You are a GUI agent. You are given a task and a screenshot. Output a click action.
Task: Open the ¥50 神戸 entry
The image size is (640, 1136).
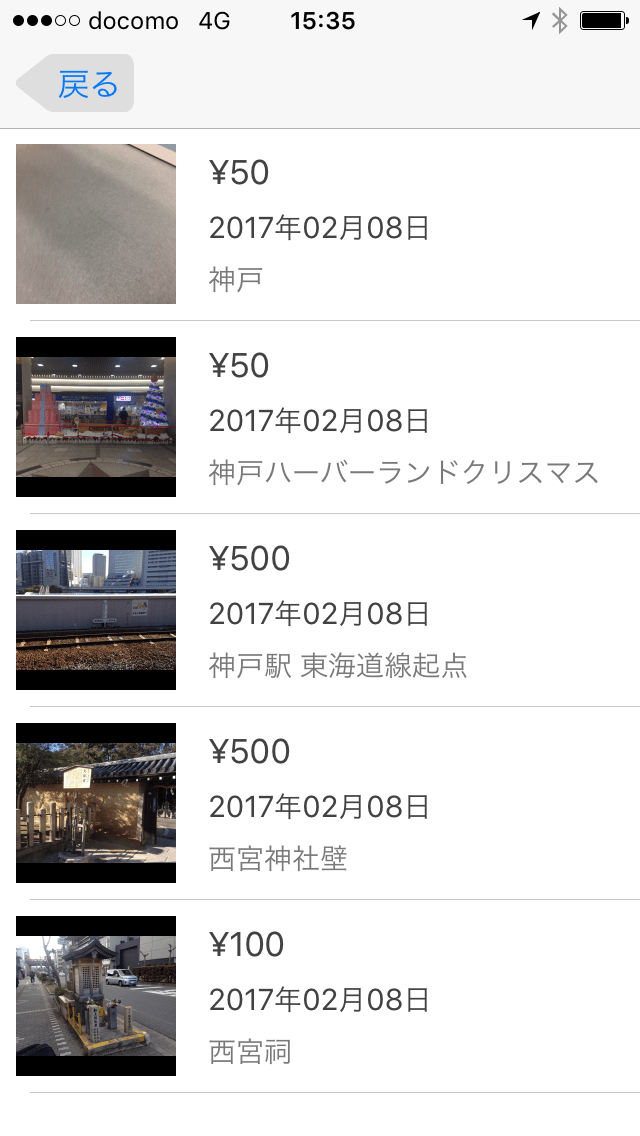pyautogui.click(x=320, y=224)
